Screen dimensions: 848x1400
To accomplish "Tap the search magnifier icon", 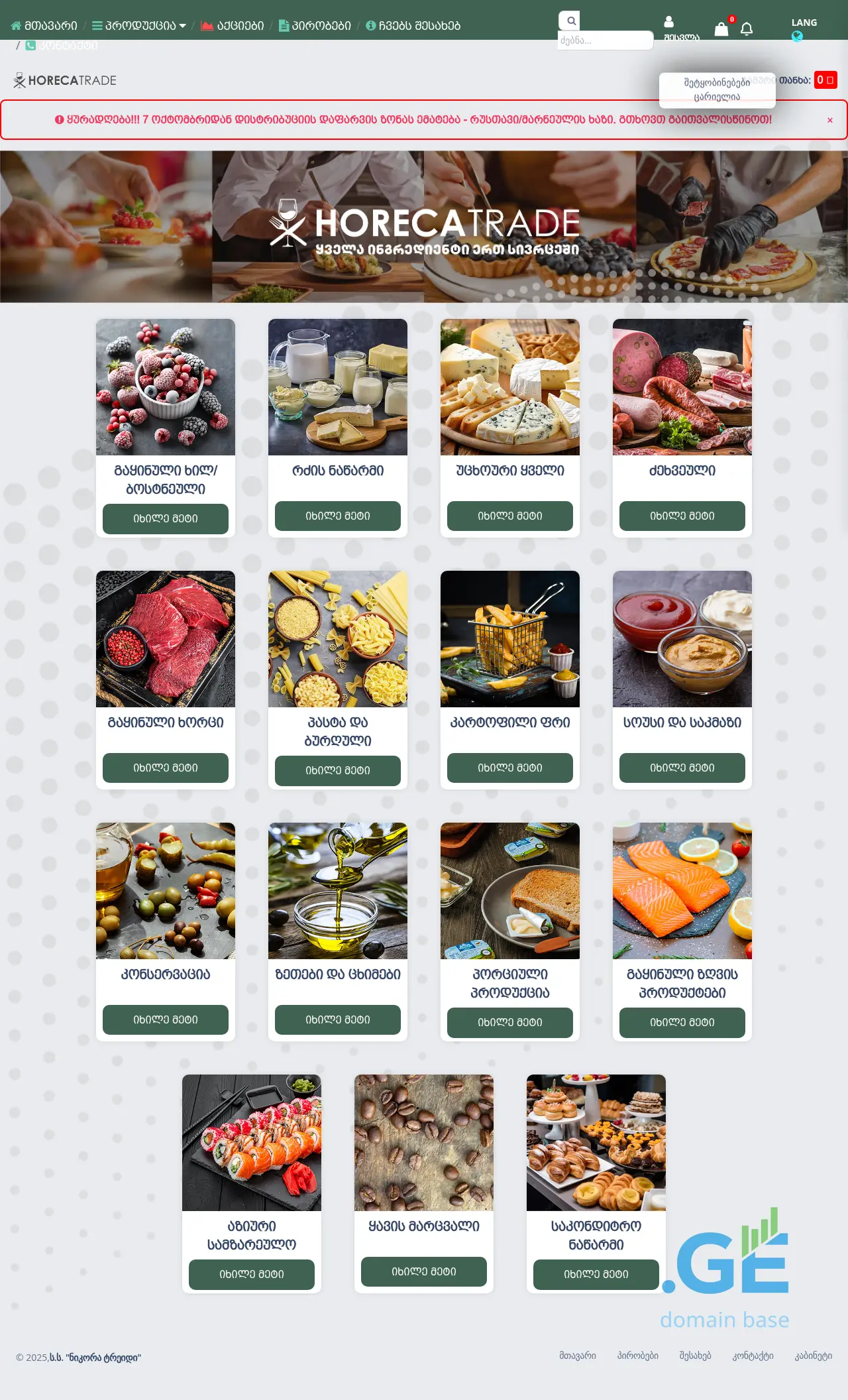I will click(570, 21).
